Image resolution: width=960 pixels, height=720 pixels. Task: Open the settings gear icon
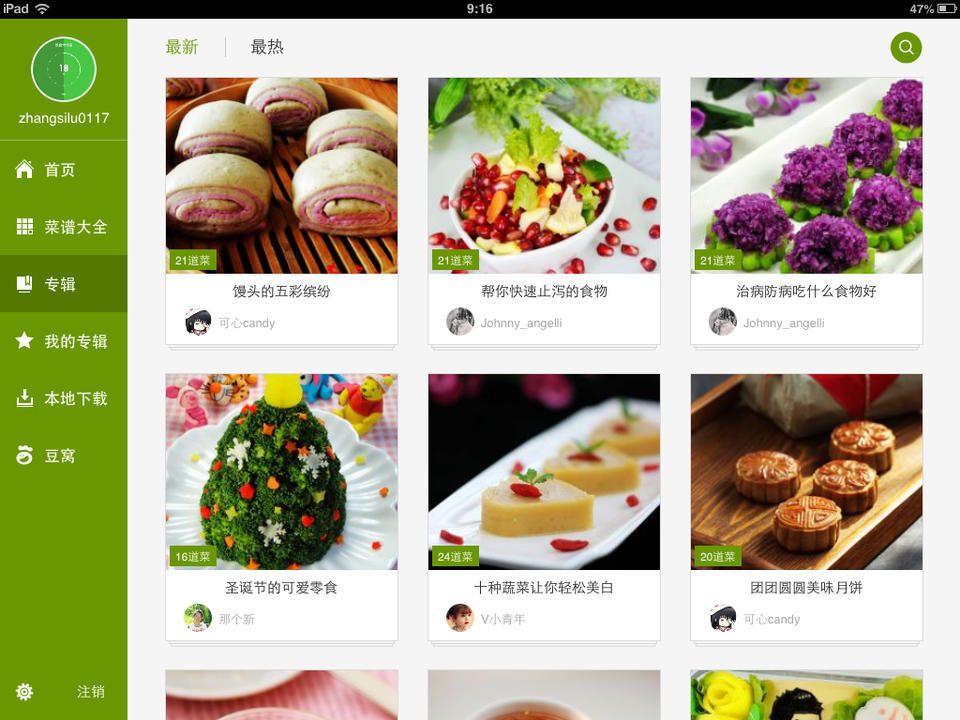[x=24, y=692]
